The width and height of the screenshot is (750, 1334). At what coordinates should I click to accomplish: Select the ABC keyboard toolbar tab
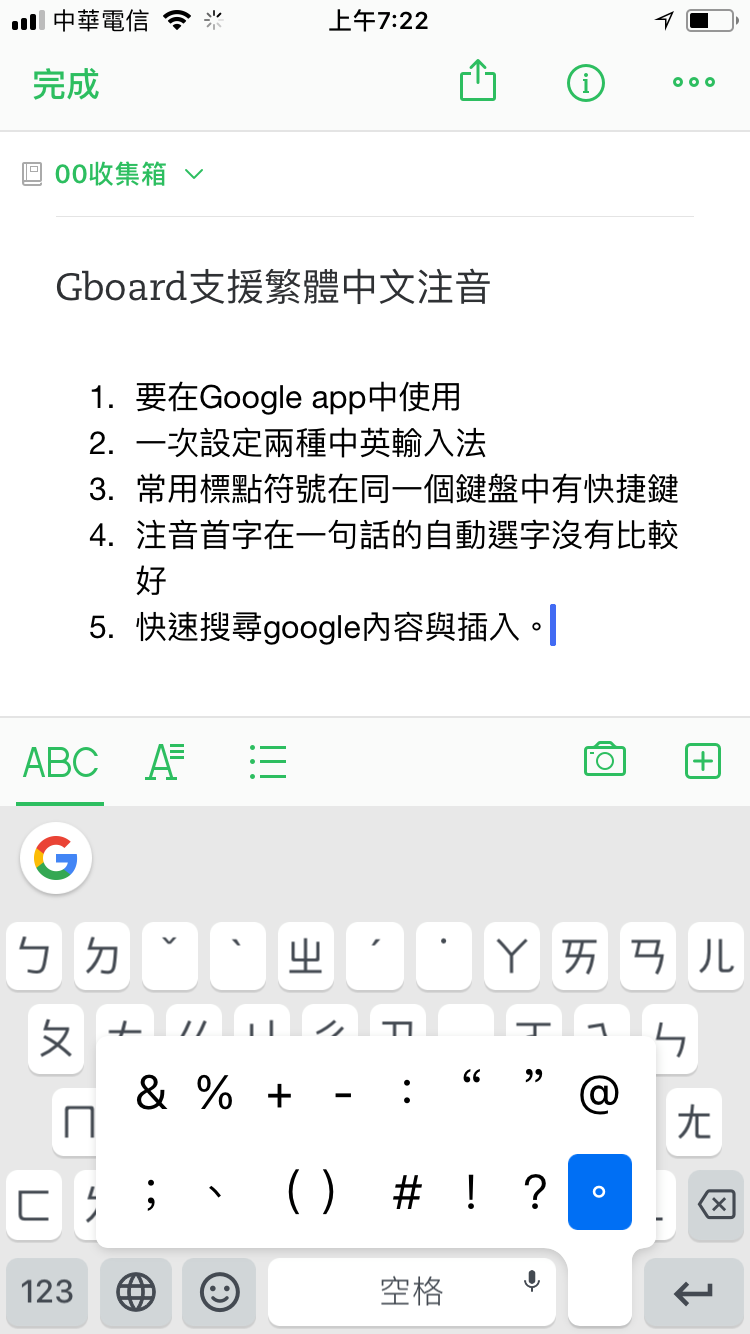(x=60, y=763)
